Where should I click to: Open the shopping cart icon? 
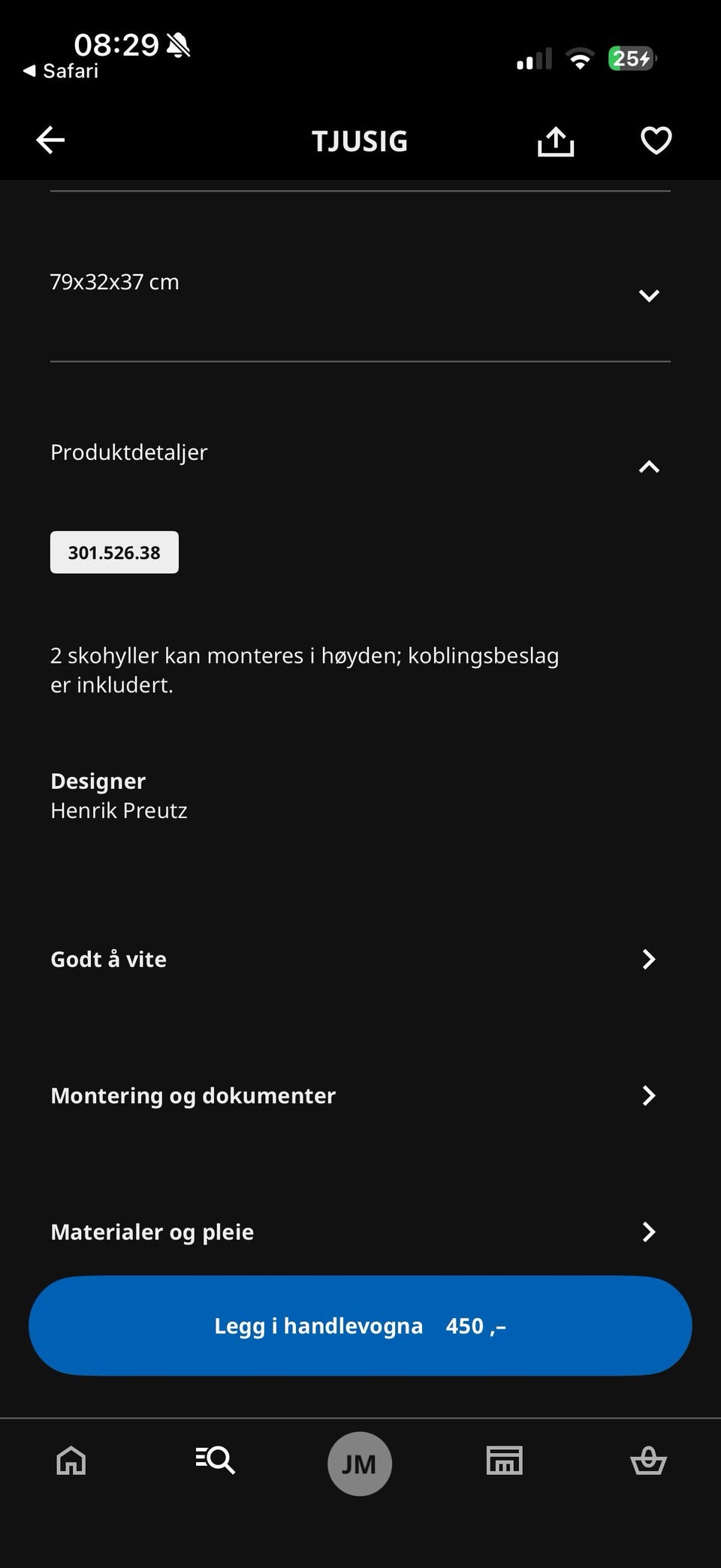[x=648, y=1461]
